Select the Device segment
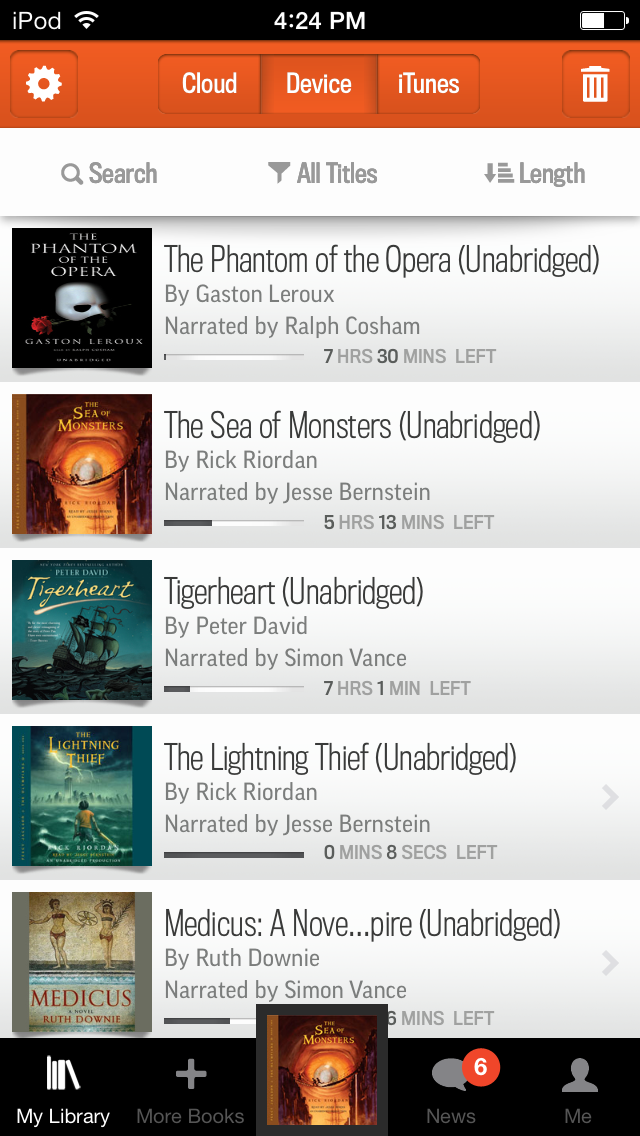 pos(318,84)
